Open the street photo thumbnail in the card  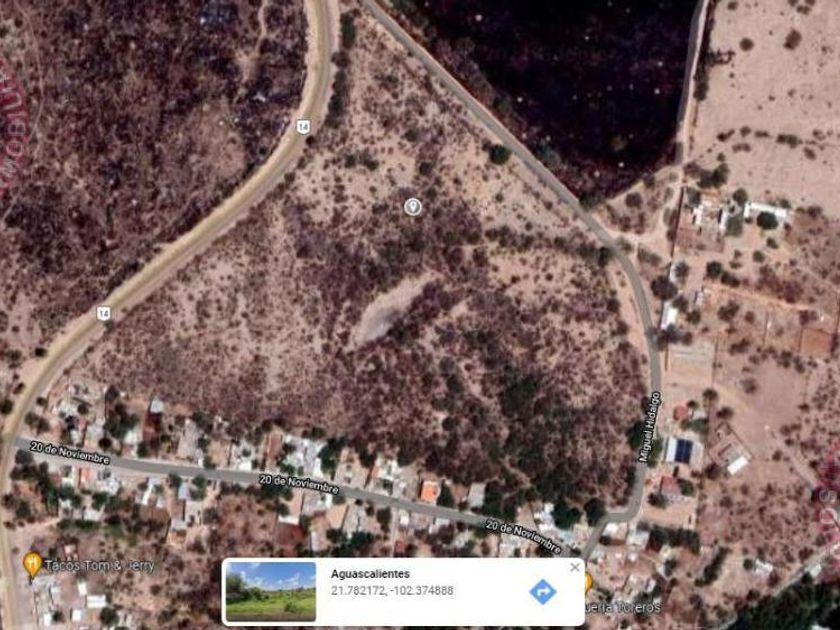[x=271, y=591]
